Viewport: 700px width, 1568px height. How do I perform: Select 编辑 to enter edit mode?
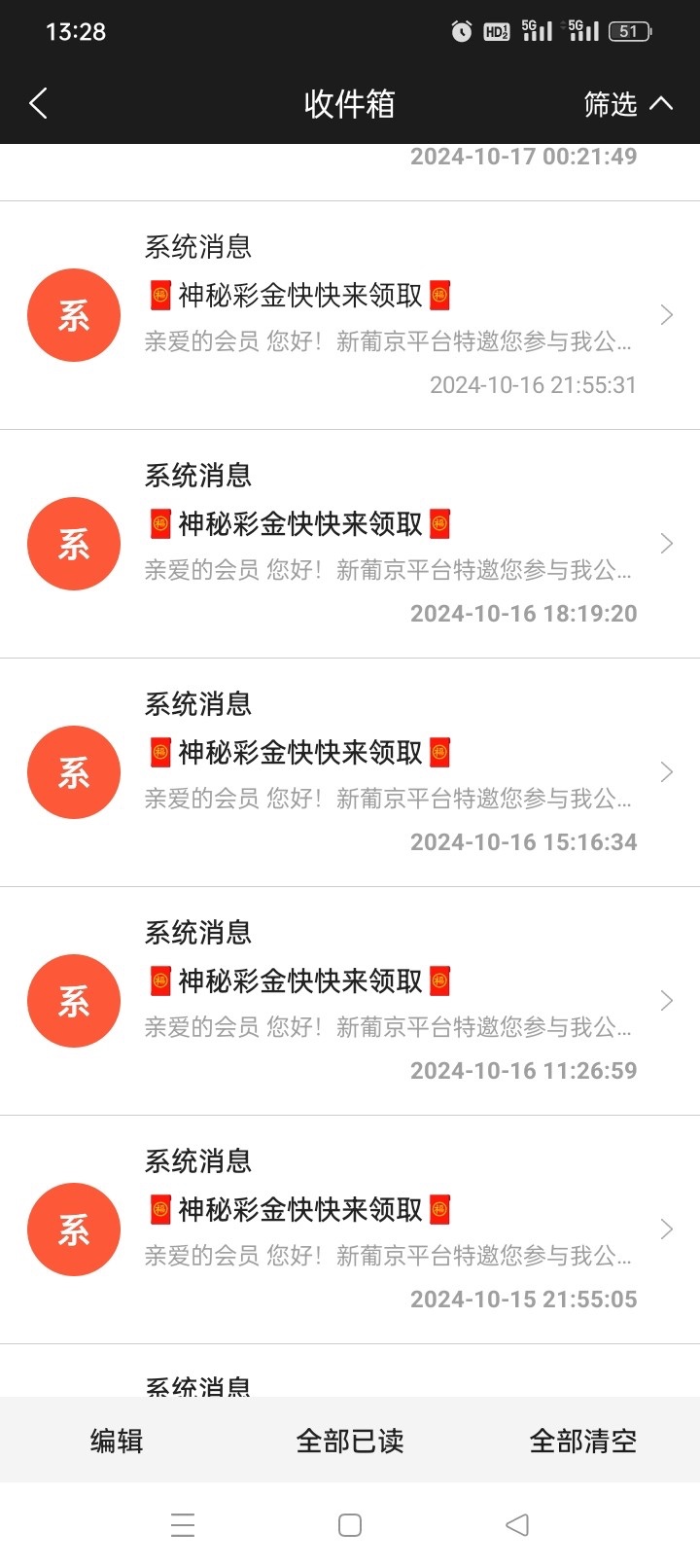tap(115, 1441)
